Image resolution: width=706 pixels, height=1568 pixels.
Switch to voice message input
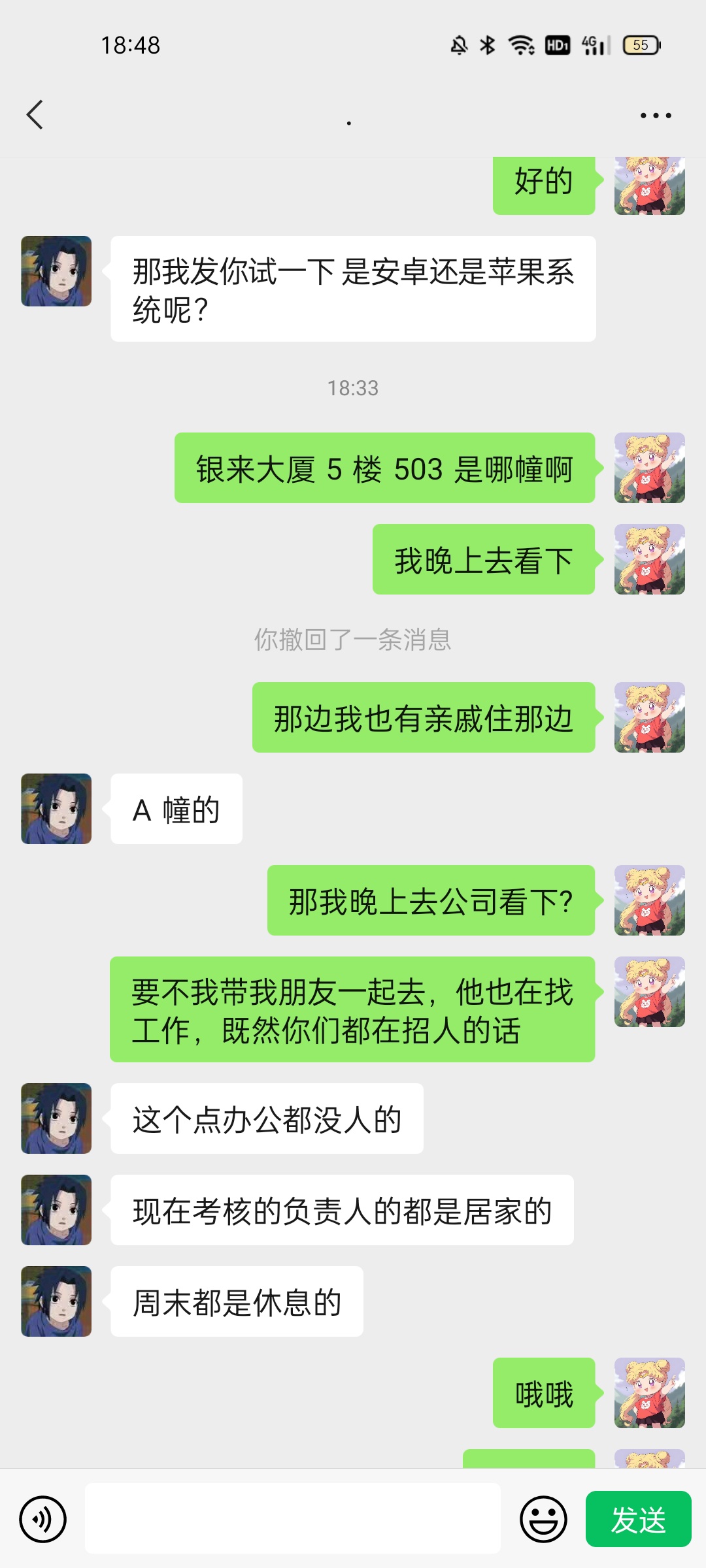point(43,1519)
